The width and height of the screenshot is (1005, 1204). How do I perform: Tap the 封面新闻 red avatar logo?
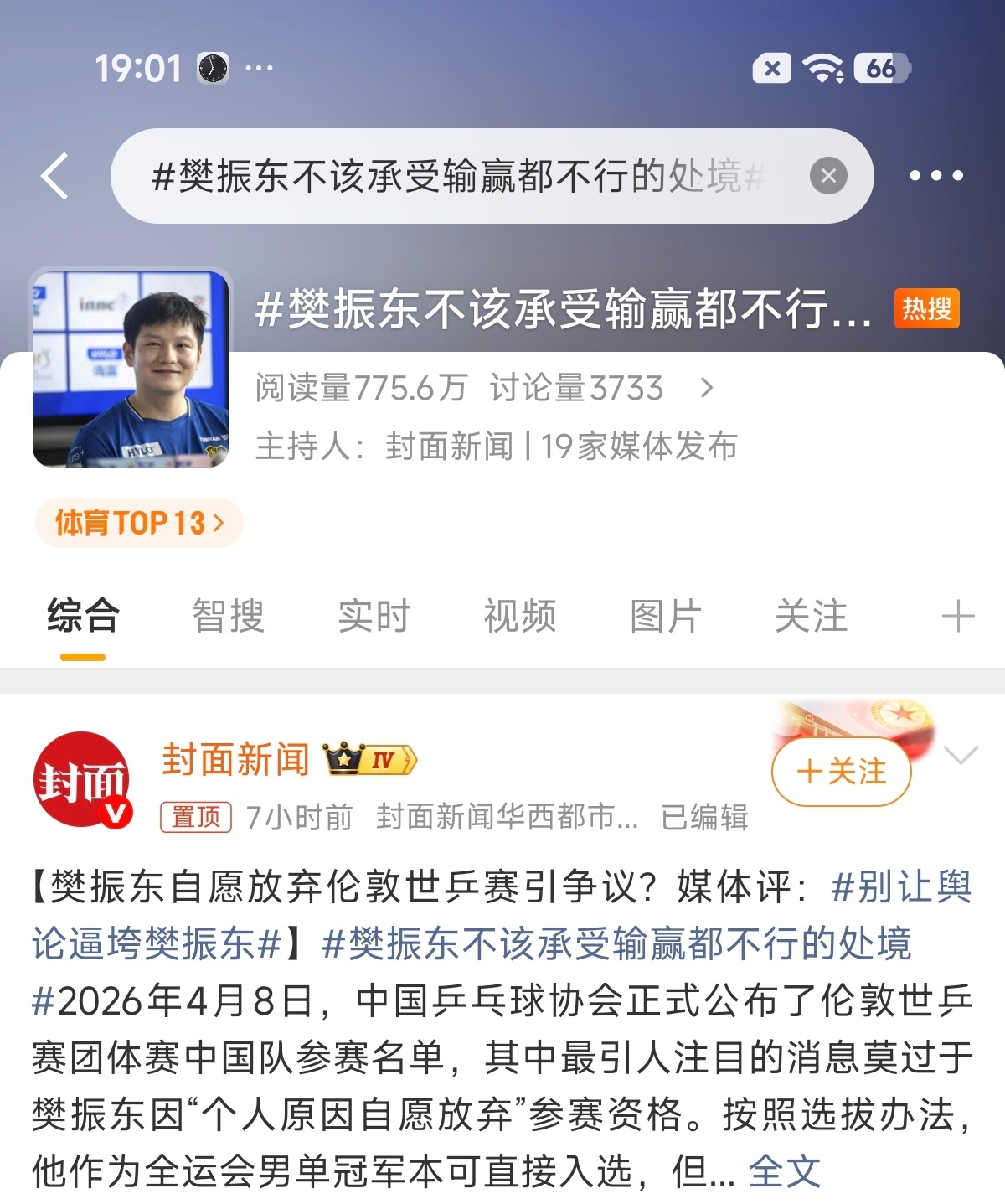(84, 777)
